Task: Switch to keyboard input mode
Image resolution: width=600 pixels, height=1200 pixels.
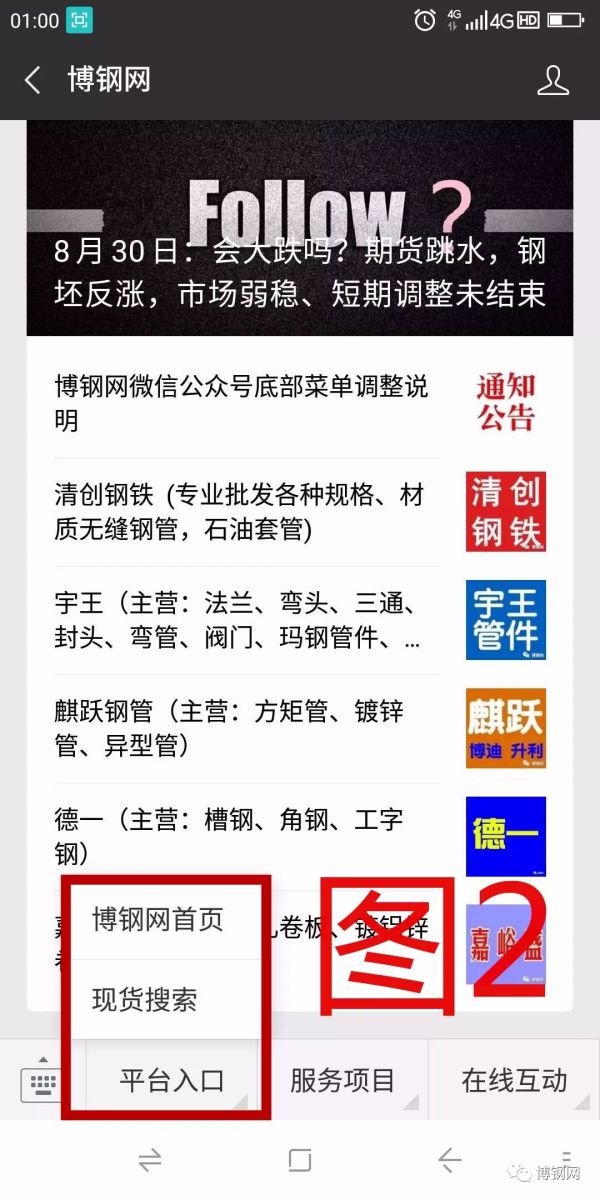Action: 43,1080
